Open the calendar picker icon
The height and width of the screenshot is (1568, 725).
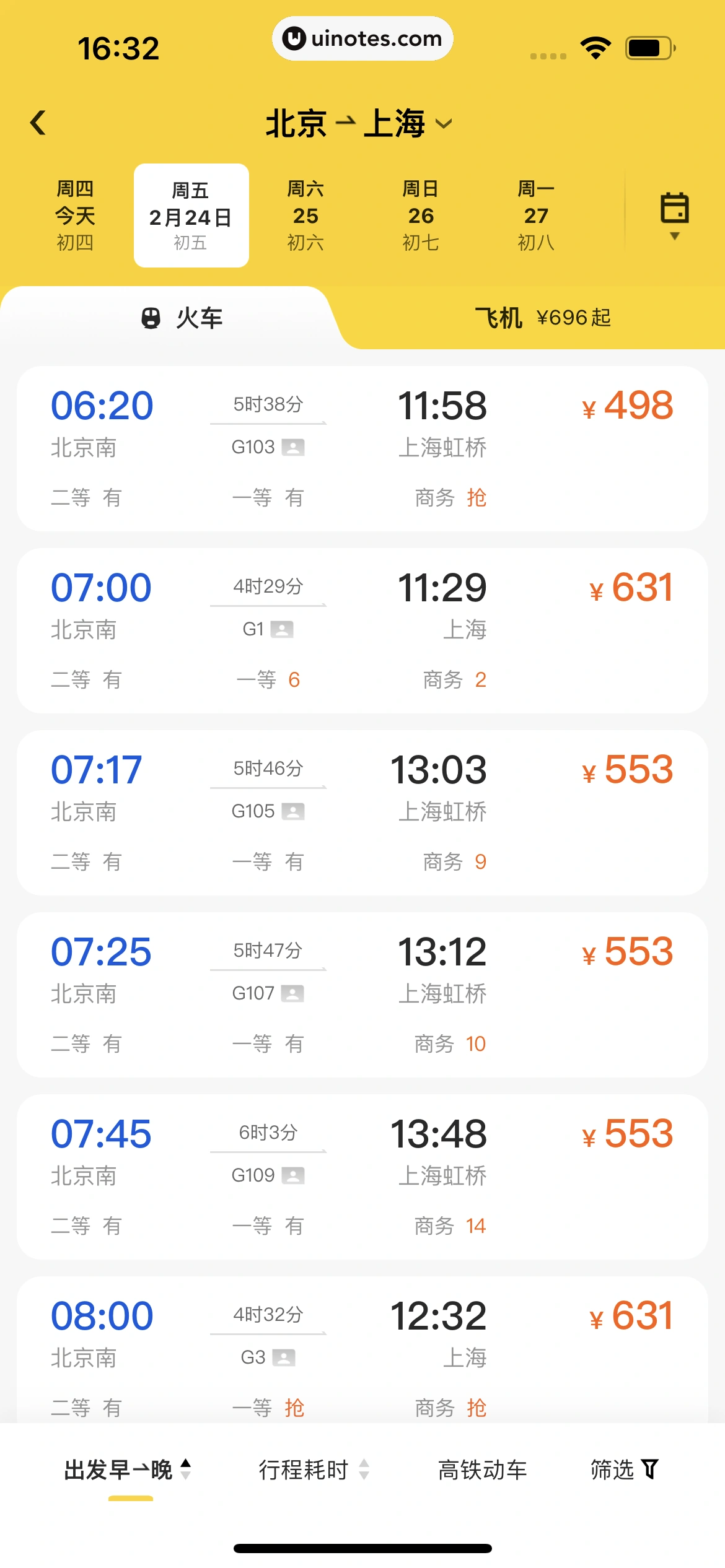(x=674, y=207)
